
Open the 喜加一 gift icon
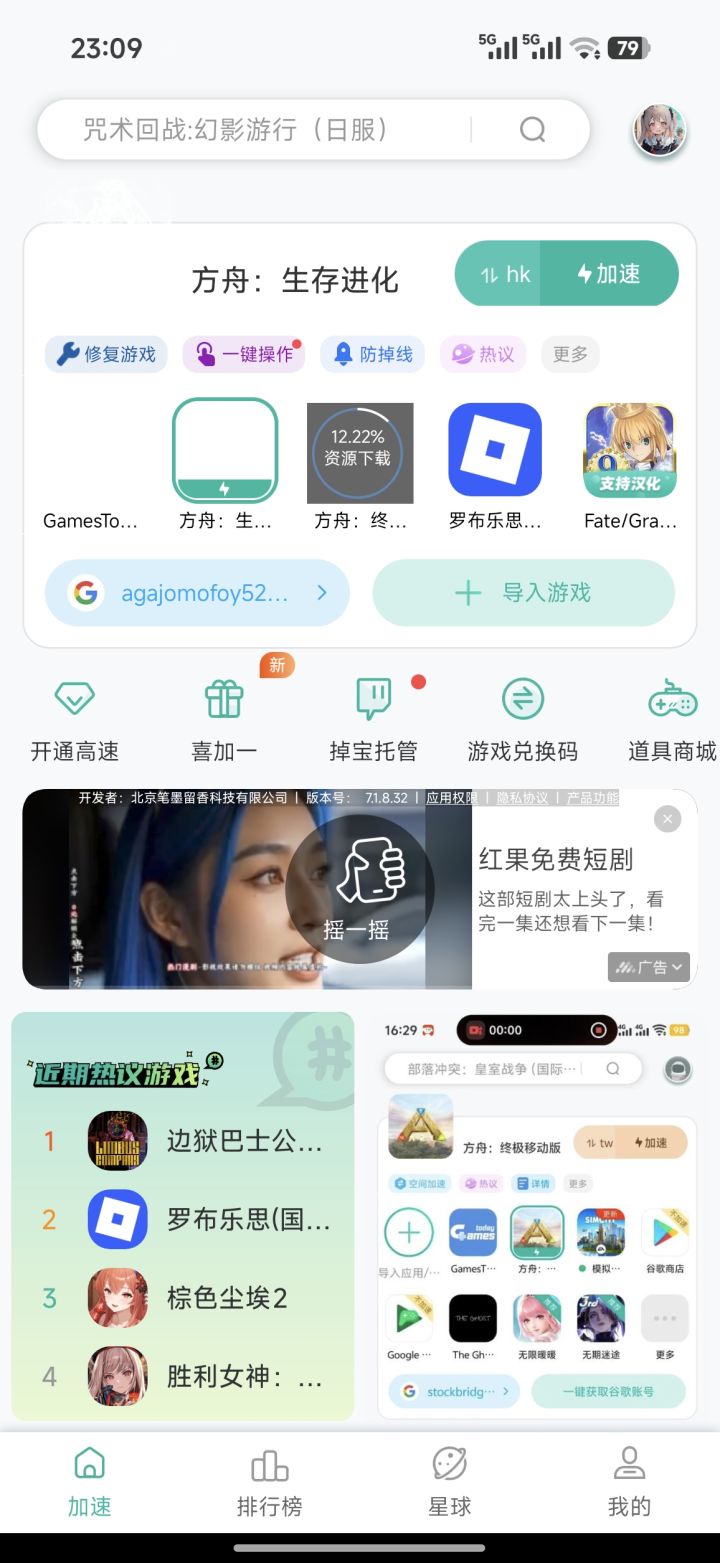[x=222, y=698]
